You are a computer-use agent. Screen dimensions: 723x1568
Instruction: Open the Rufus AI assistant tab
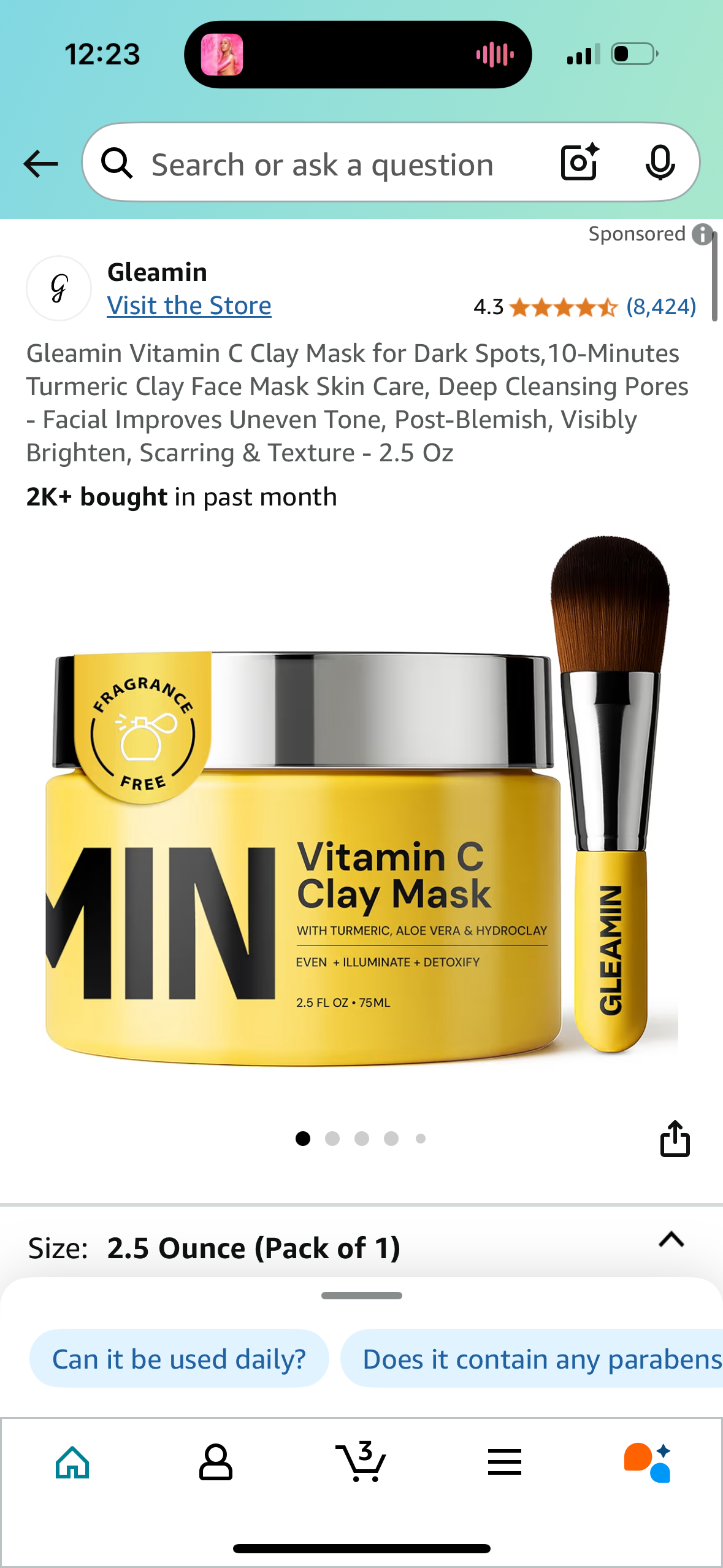click(x=648, y=1462)
